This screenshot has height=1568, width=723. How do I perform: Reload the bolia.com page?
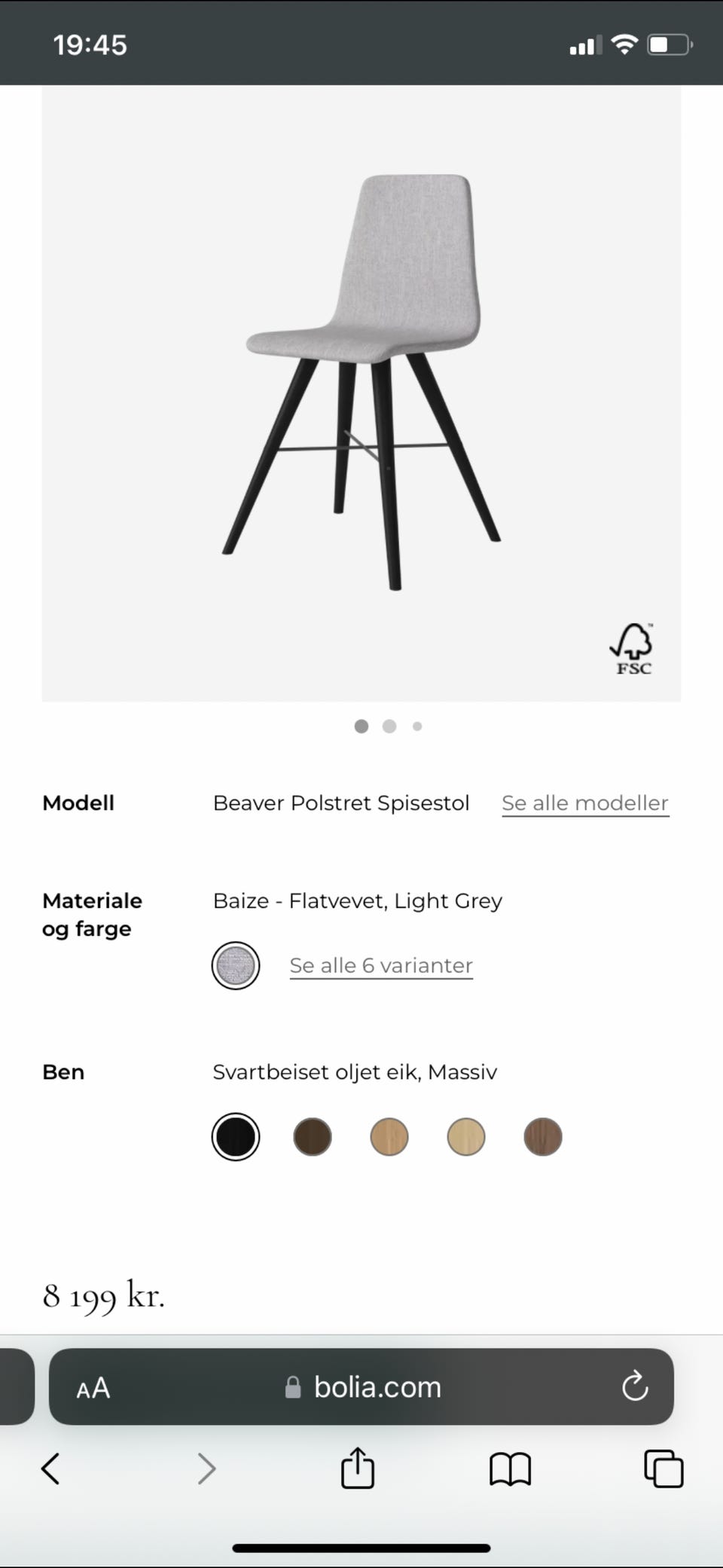pyautogui.click(x=635, y=1387)
